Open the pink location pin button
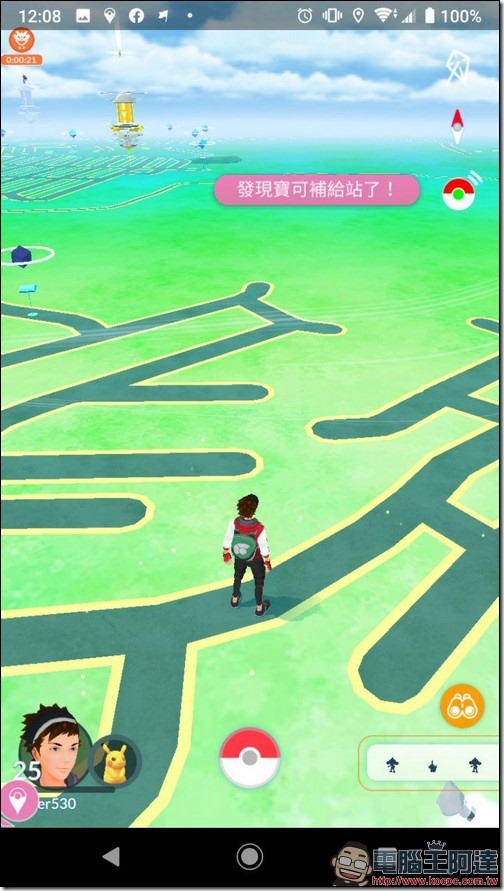The height and width of the screenshot is (891, 504). pyautogui.click(x=19, y=801)
